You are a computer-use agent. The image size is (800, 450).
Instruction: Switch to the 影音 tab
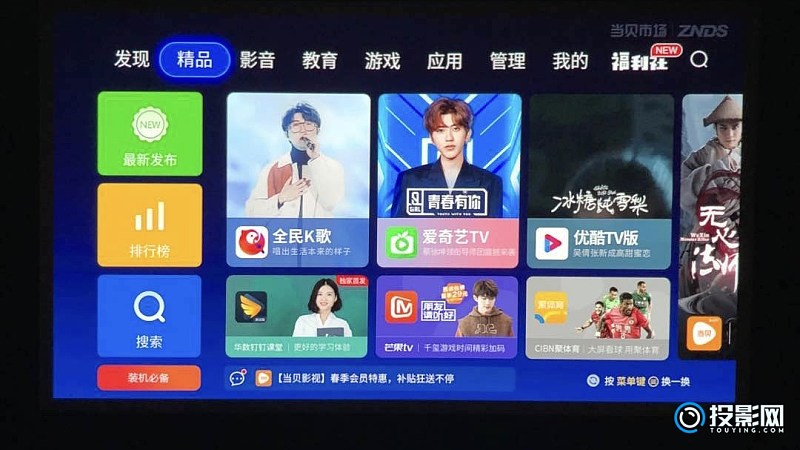coord(257,60)
